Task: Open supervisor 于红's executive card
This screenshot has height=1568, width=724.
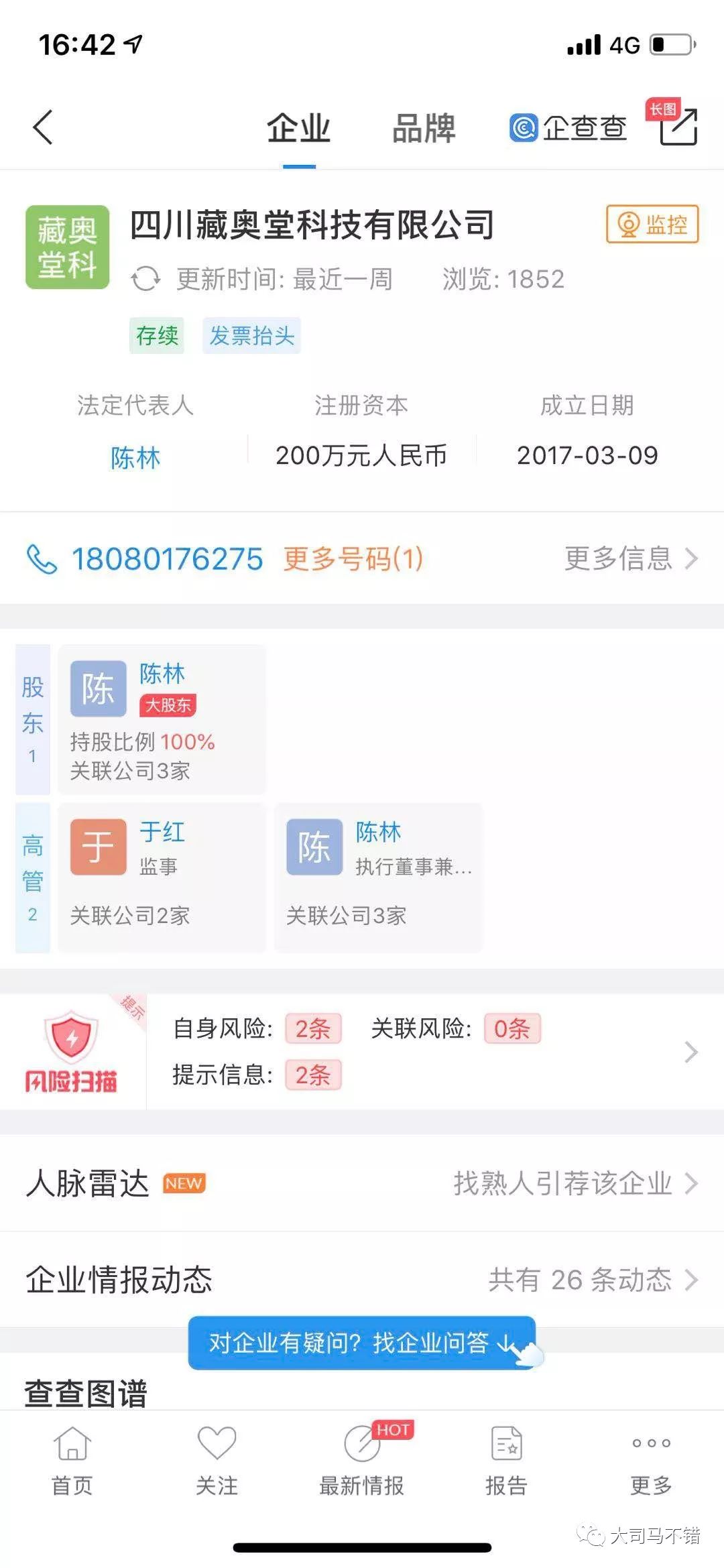Action: pyautogui.click(x=162, y=877)
